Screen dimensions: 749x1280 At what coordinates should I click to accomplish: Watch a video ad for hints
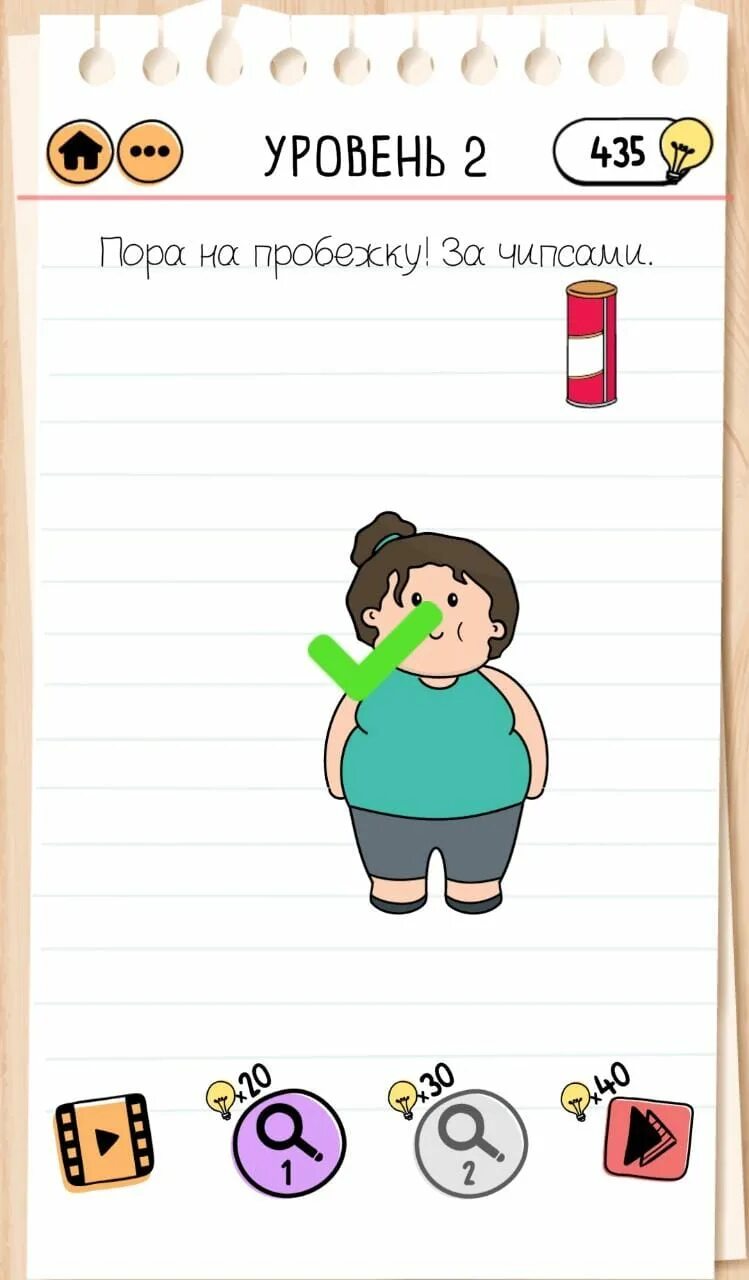point(104,1140)
